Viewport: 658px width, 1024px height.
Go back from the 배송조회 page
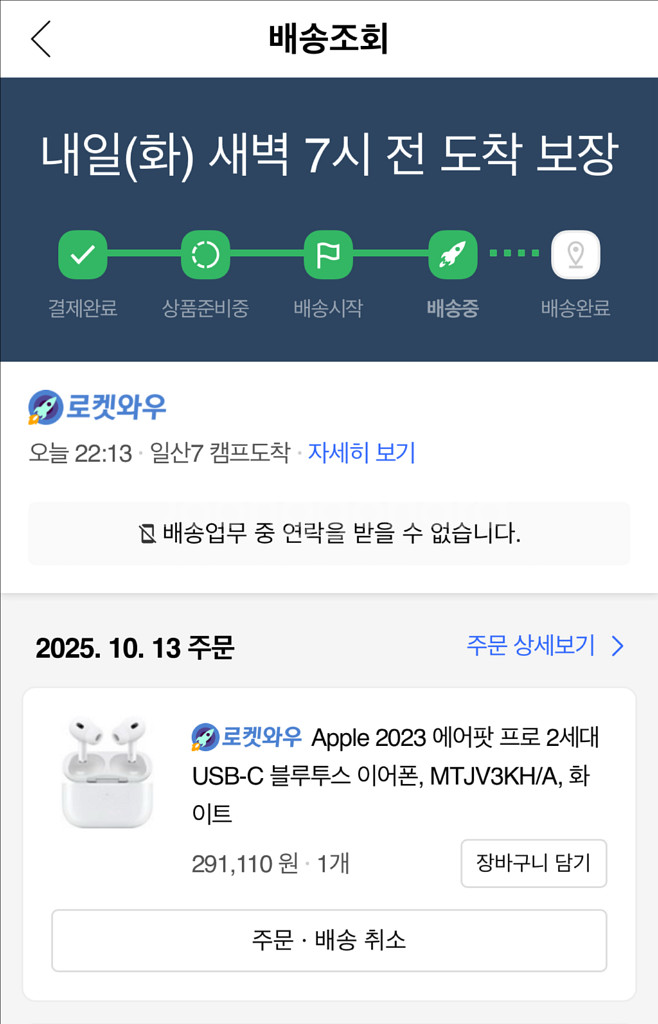41,39
